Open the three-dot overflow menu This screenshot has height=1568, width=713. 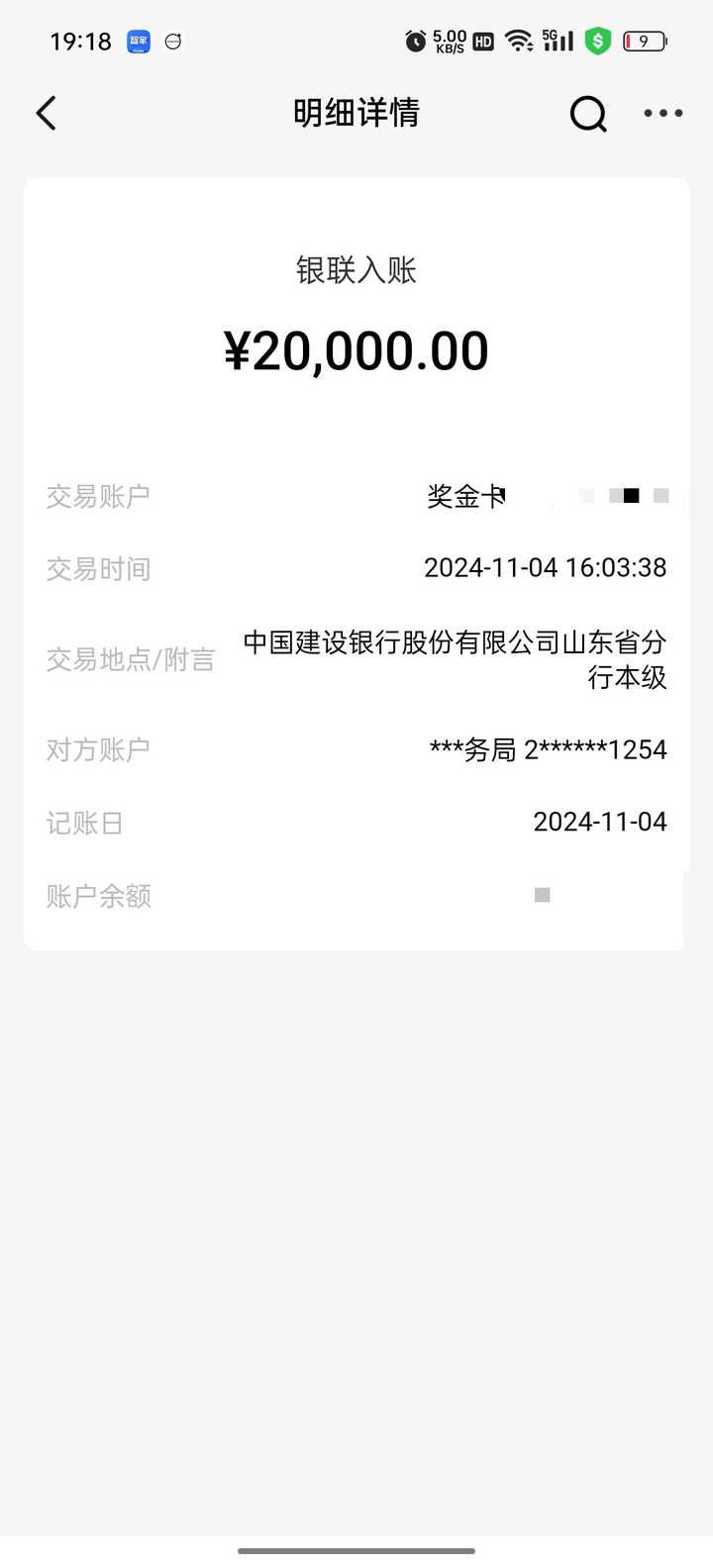pos(662,113)
